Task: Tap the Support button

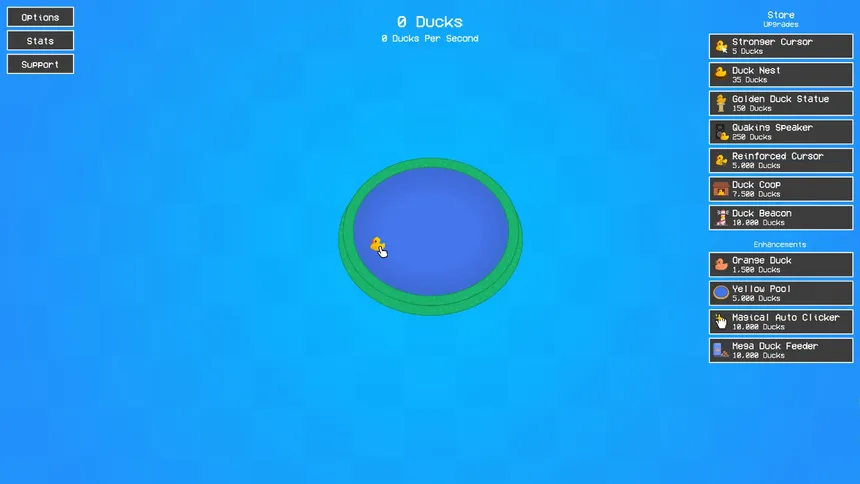Action: tap(40, 64)
